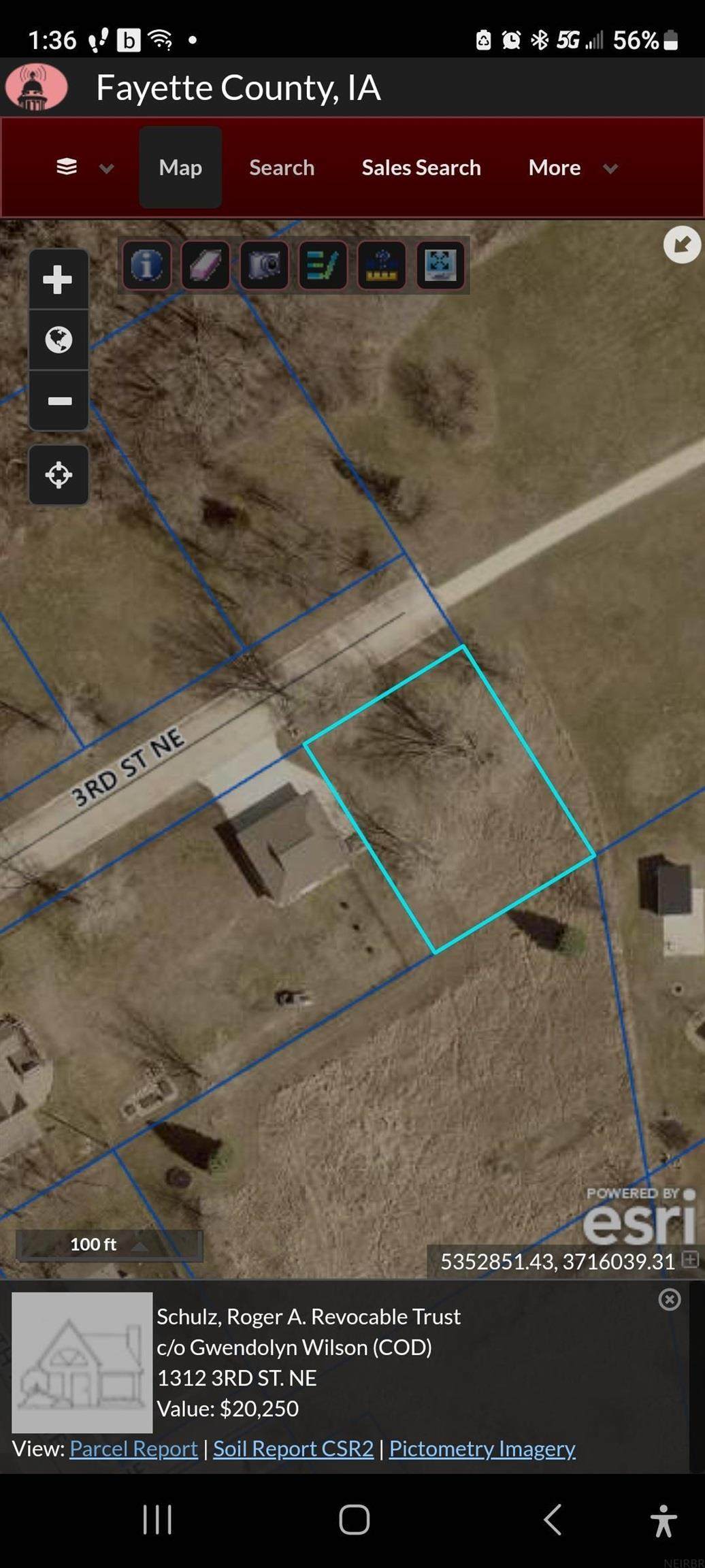
Task: Open the draw and notes tool
Action: pos(323,265)
